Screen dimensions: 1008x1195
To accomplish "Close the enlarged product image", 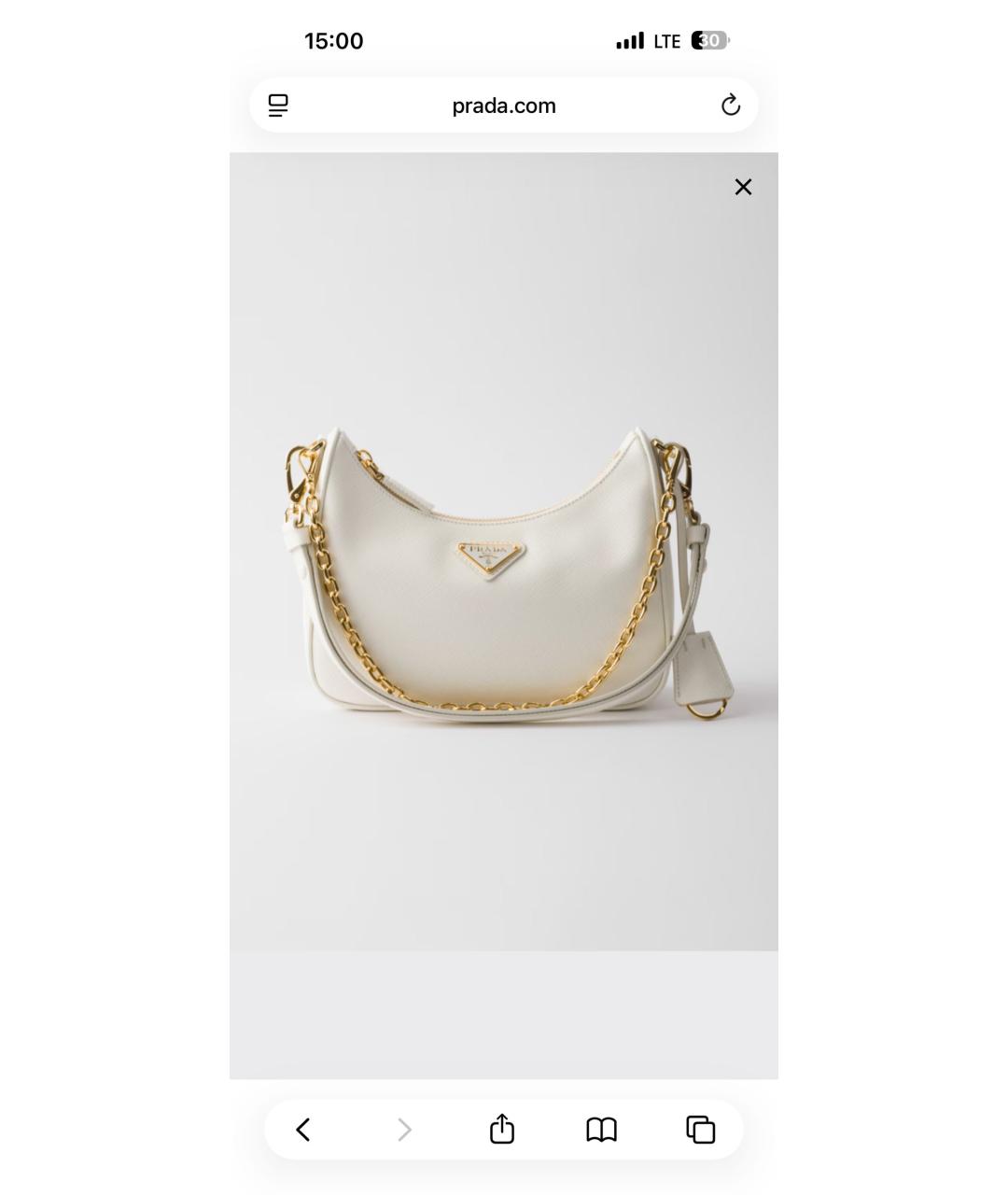I will pyautogui.click(x=743, y=188).
